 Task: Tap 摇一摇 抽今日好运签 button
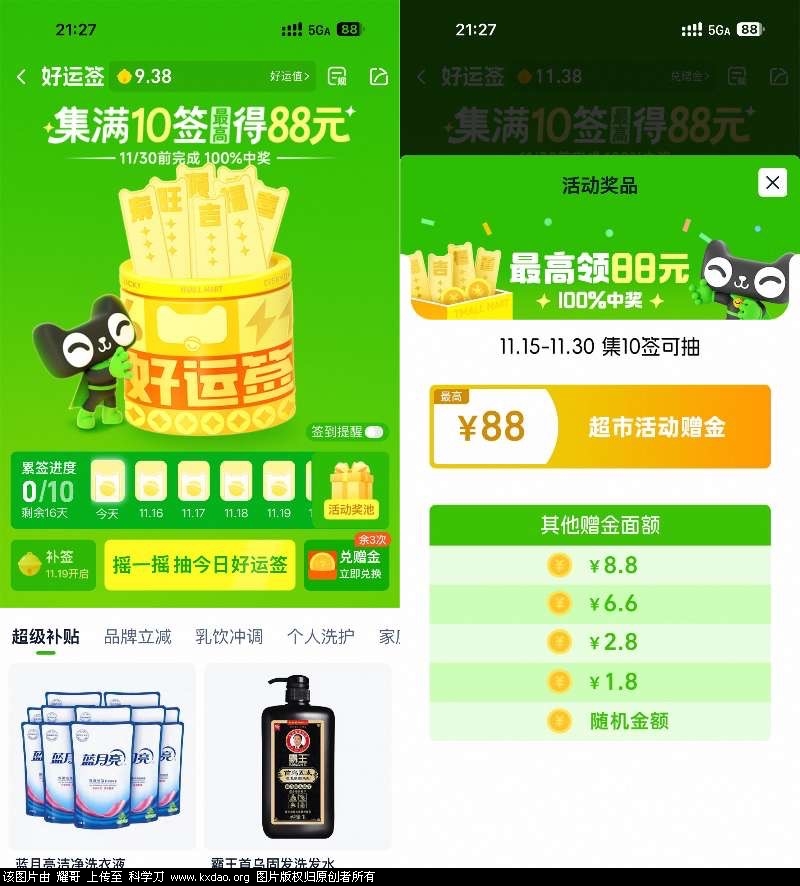tap(200, 565)
